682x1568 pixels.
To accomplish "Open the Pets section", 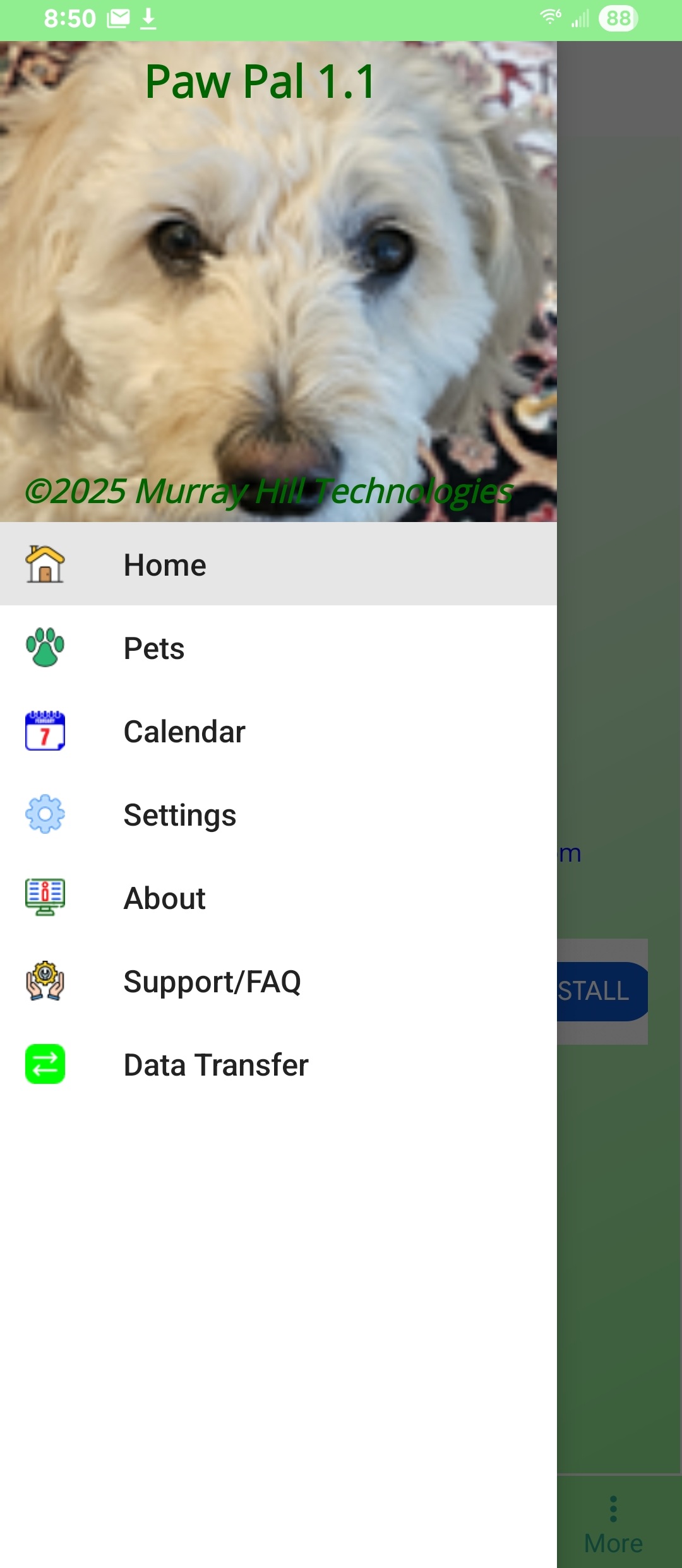I will tap(154, 648).
